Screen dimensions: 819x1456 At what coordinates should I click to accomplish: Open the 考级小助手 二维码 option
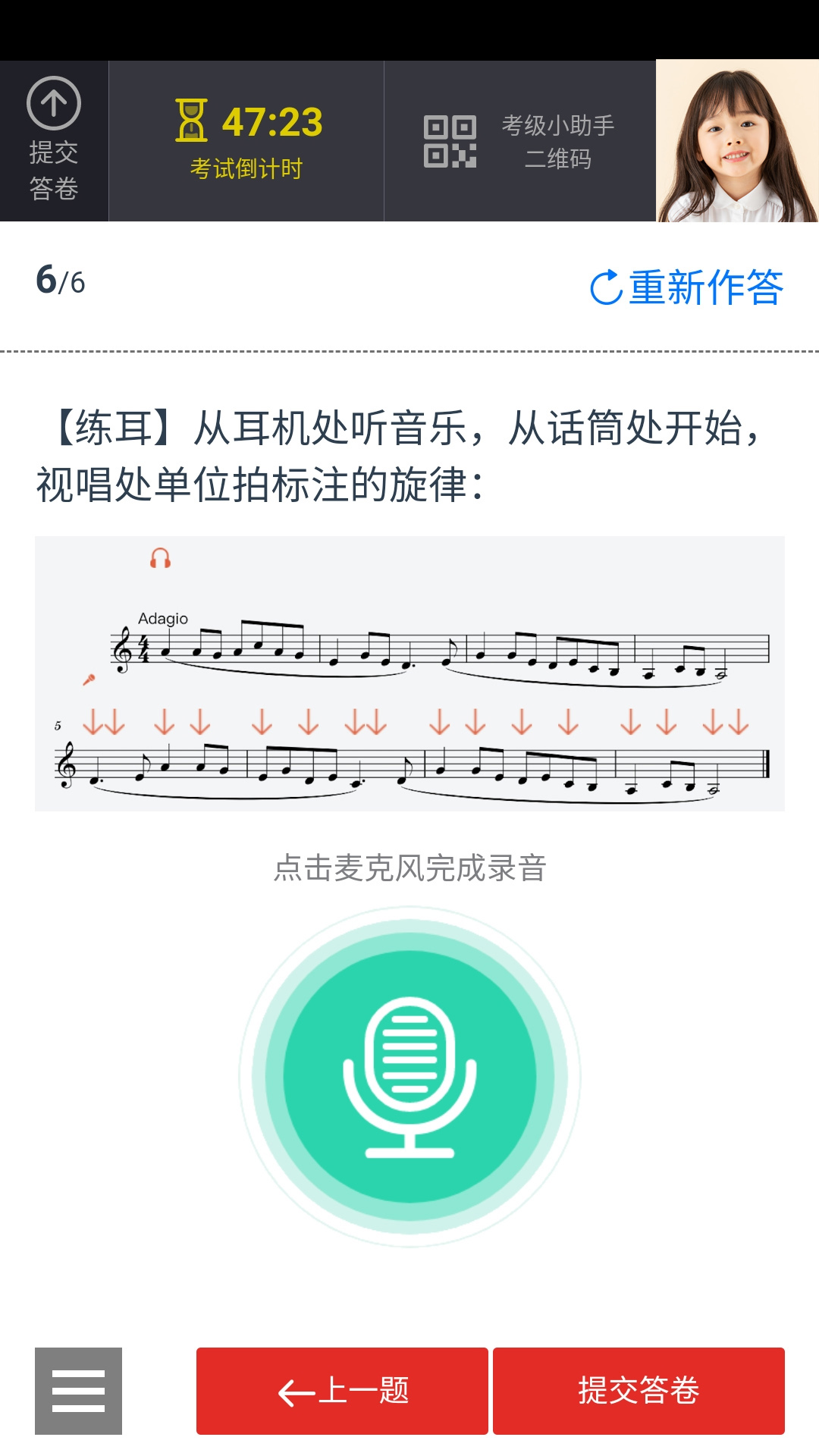(519, 141)
